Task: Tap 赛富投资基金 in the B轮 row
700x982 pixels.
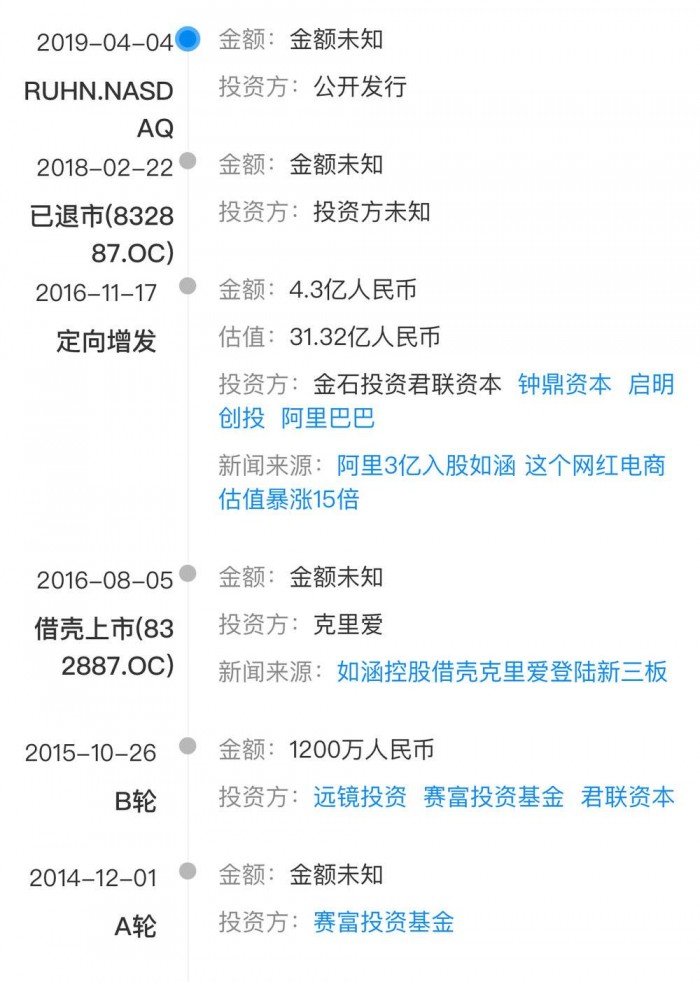Action: coord(493,797)
